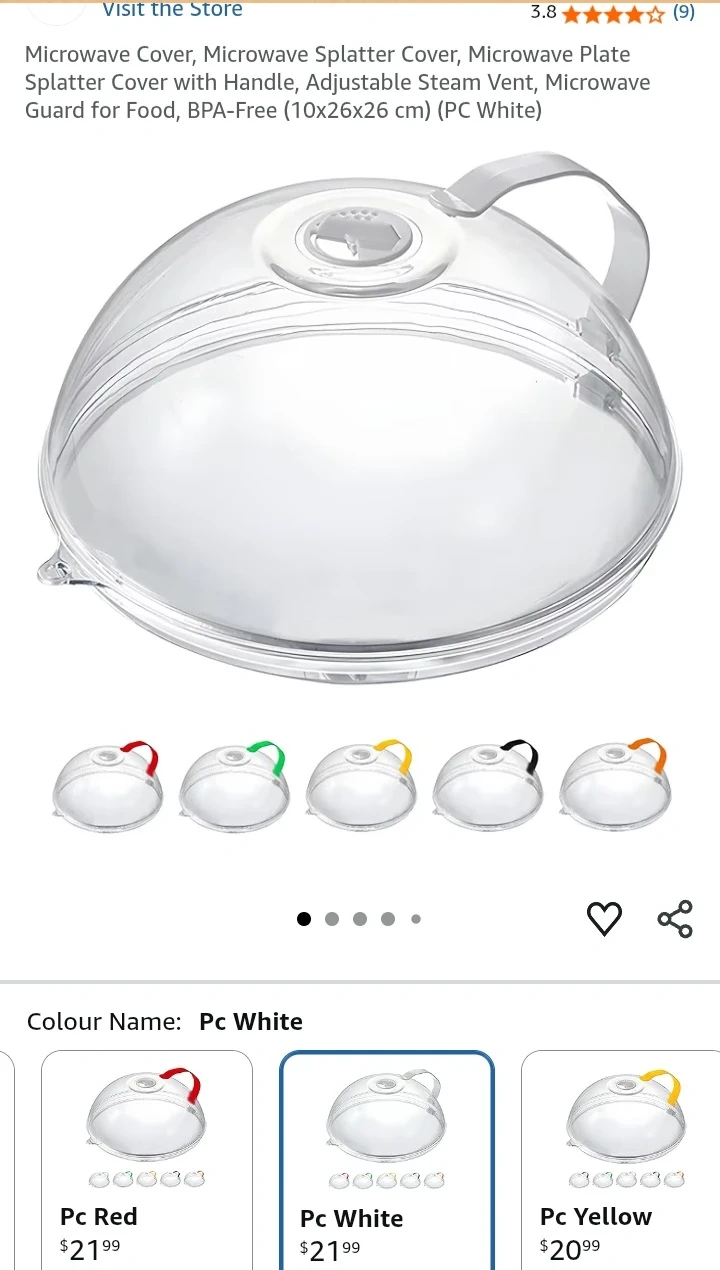The image size is (720, 1270).
Task: Open the main microwave cover product image
Action: (x=360, y=420)
